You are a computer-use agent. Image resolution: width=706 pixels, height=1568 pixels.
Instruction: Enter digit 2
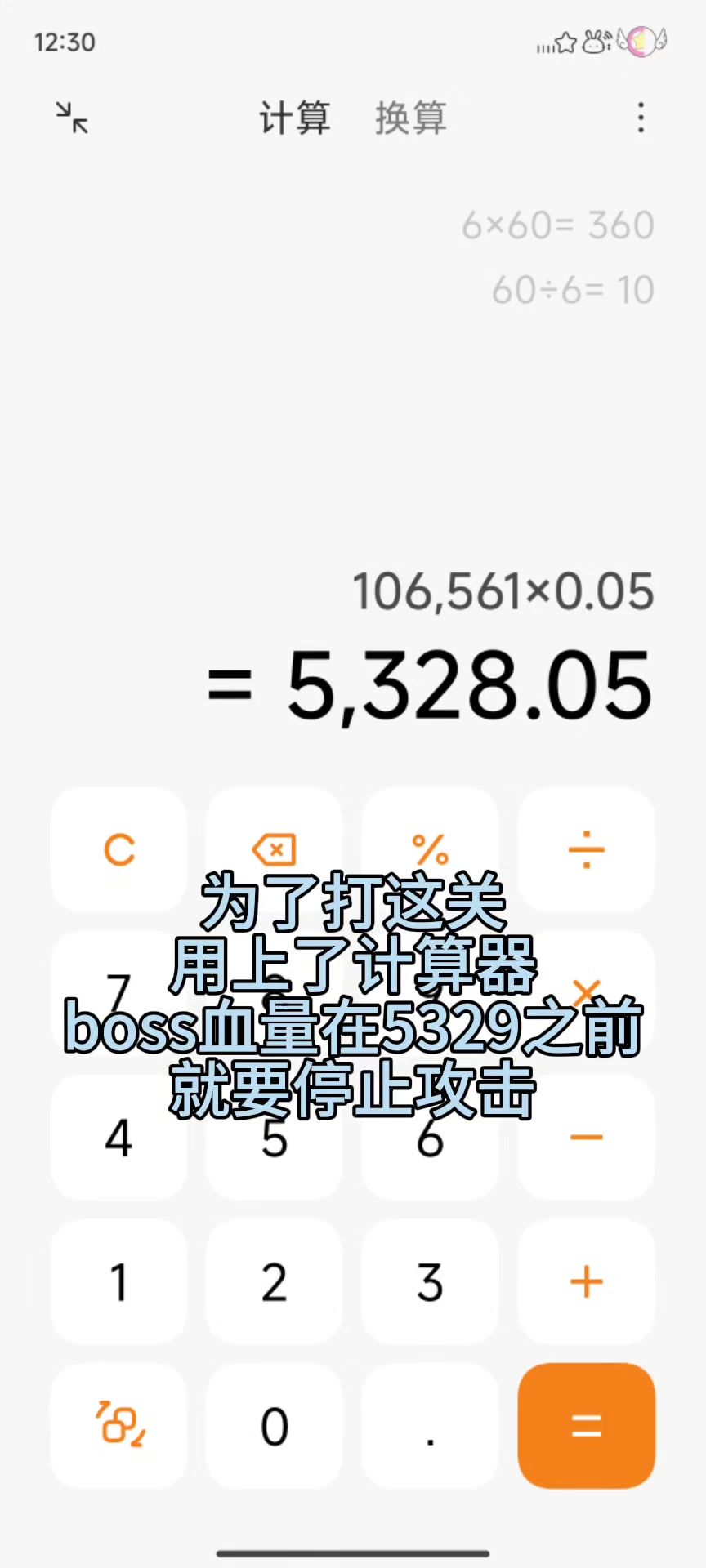pos(275,1281)
